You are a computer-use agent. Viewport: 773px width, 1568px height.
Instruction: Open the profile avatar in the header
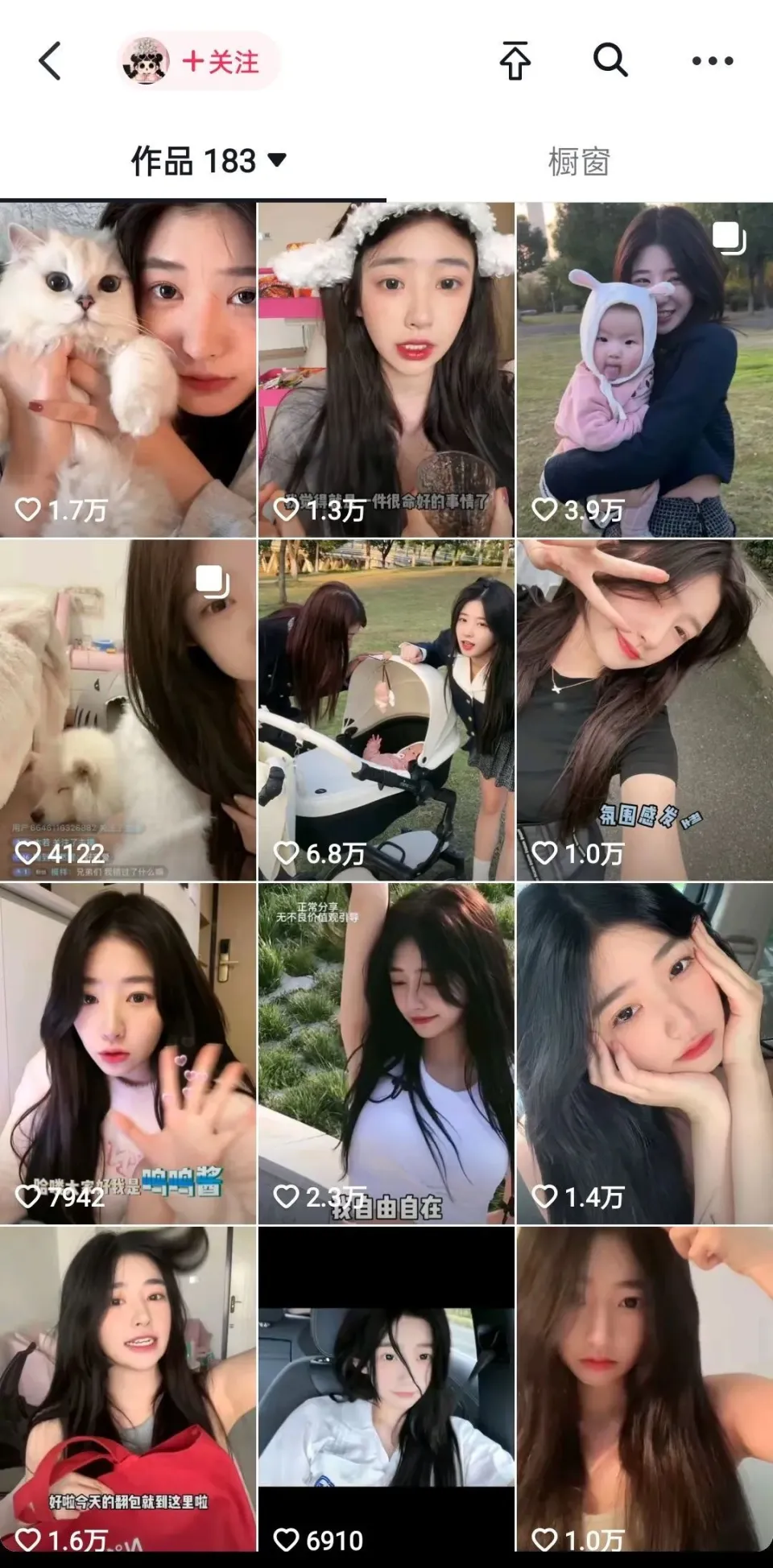145,61
